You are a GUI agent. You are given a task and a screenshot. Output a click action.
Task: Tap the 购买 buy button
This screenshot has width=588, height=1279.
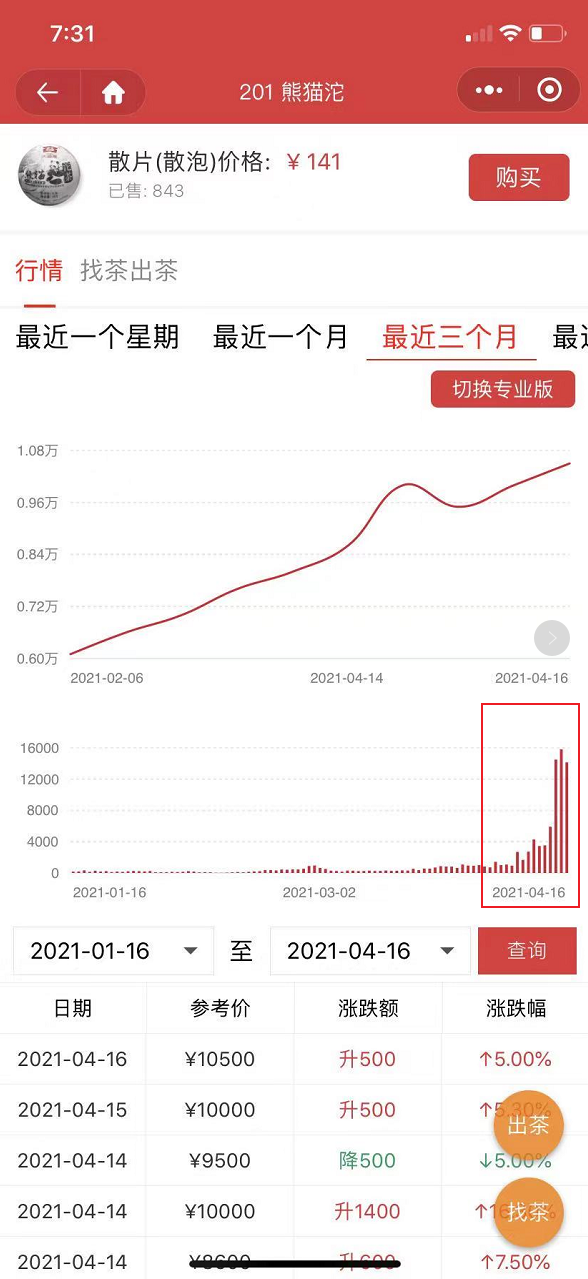(x=519, y=178)
